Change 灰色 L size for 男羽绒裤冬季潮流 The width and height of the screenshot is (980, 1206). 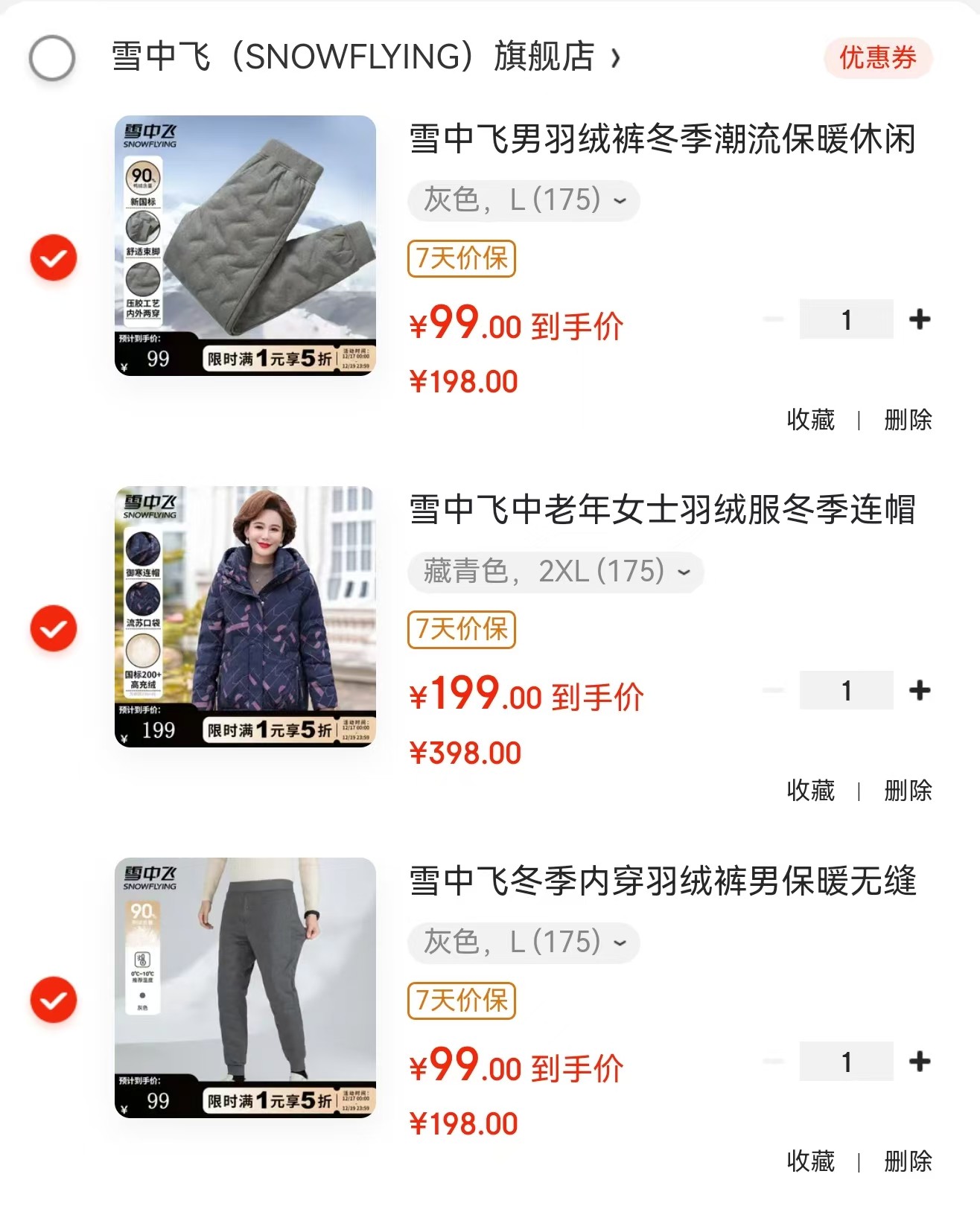tap(524, 200)
